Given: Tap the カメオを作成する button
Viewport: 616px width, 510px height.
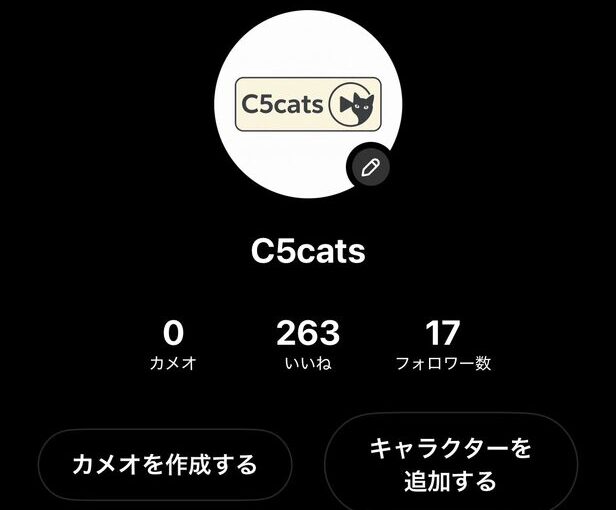Looking at the screenshot, I should pyautogui.click(x=165, y=465).
